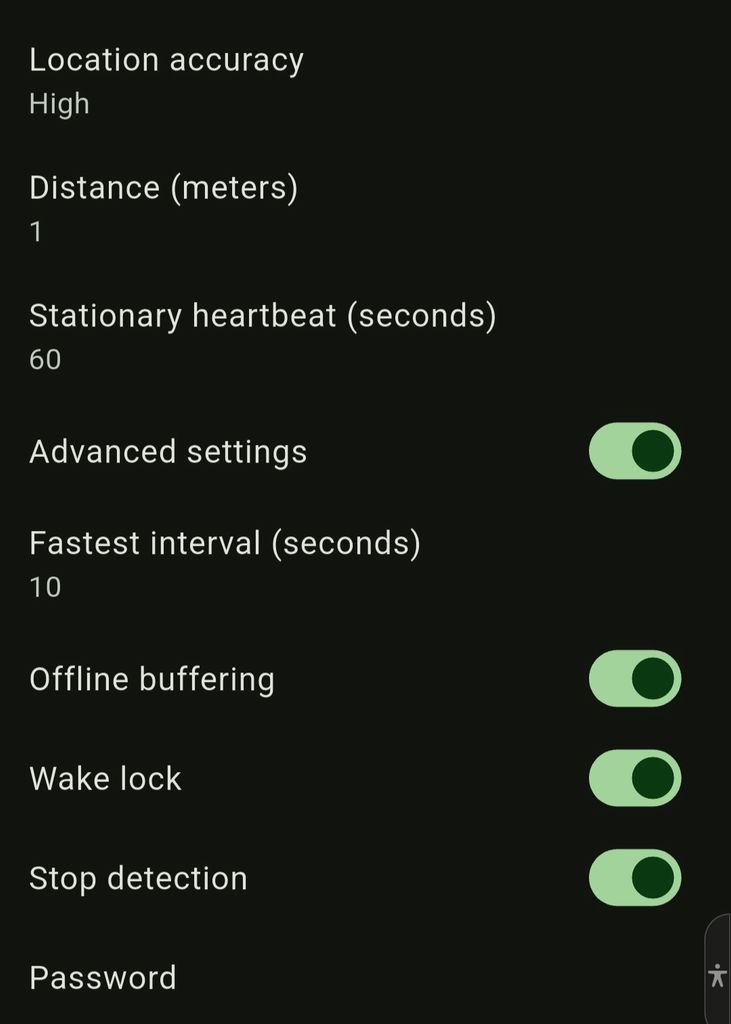Tap the Offline buffering label
The image size is (731, 1024).
[x=152, y=678]
